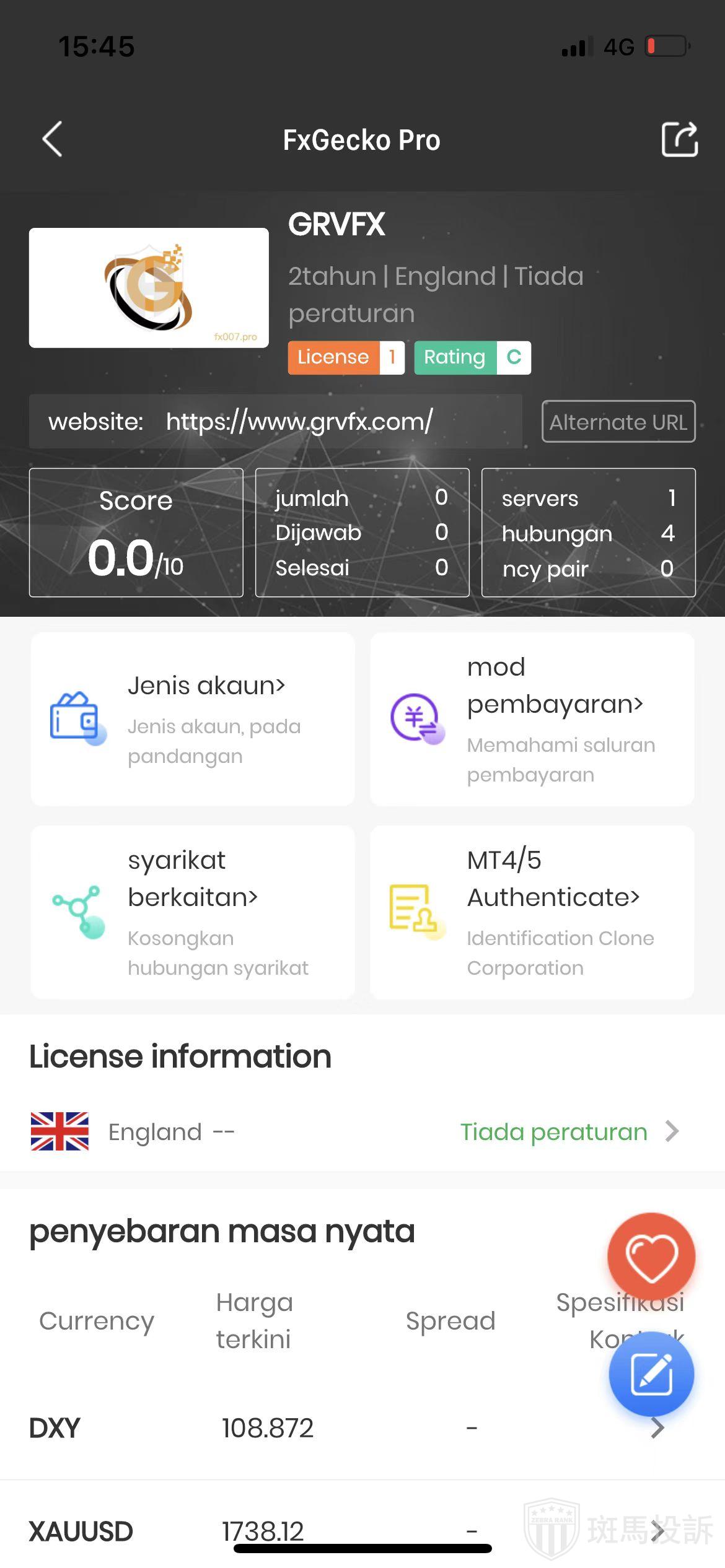Open England license row marked Tiada peraturan
This screenshot has height=1568, width=725.
tap(362, 1131)
